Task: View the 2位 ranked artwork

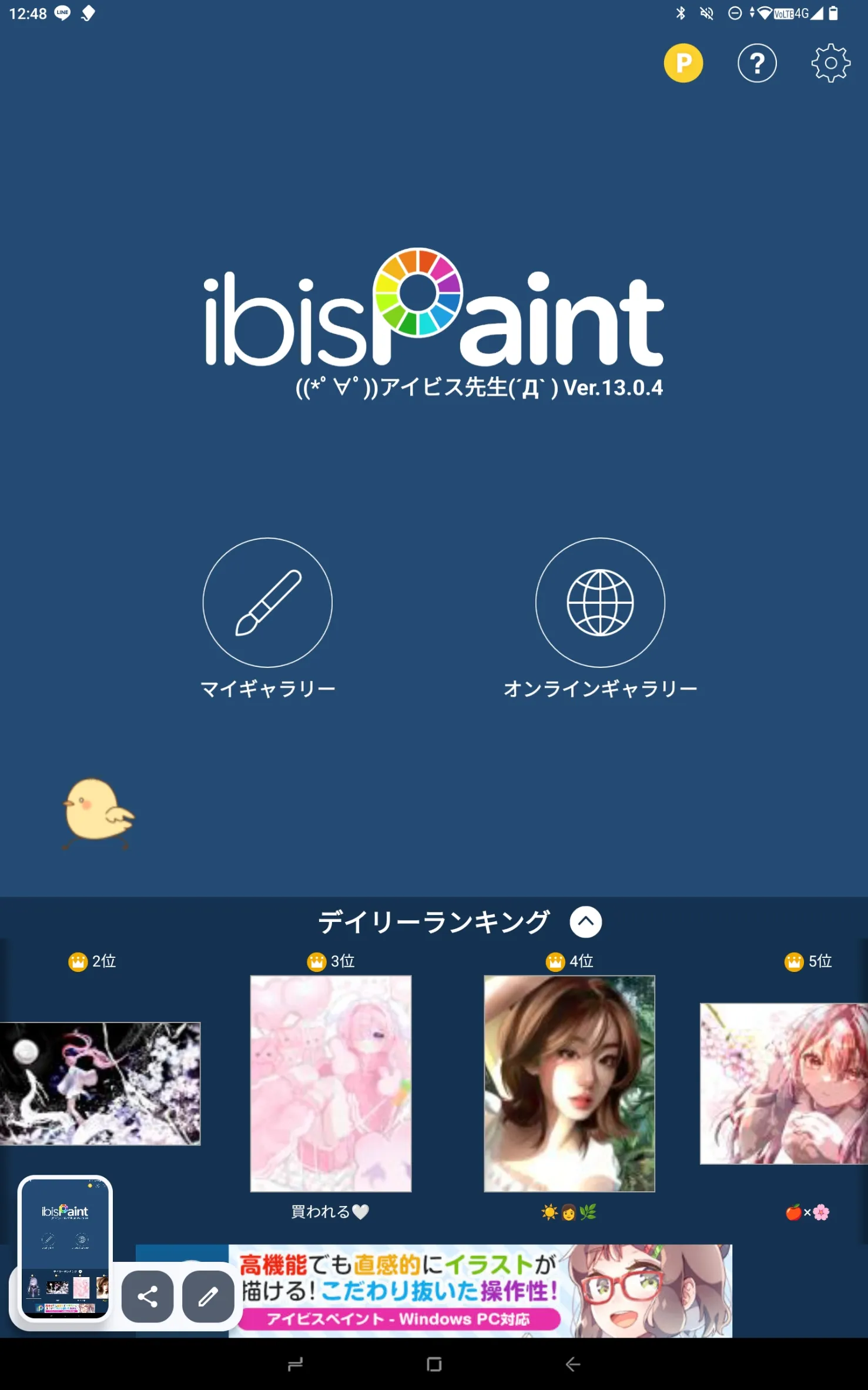Action: tap(100, 1083)
